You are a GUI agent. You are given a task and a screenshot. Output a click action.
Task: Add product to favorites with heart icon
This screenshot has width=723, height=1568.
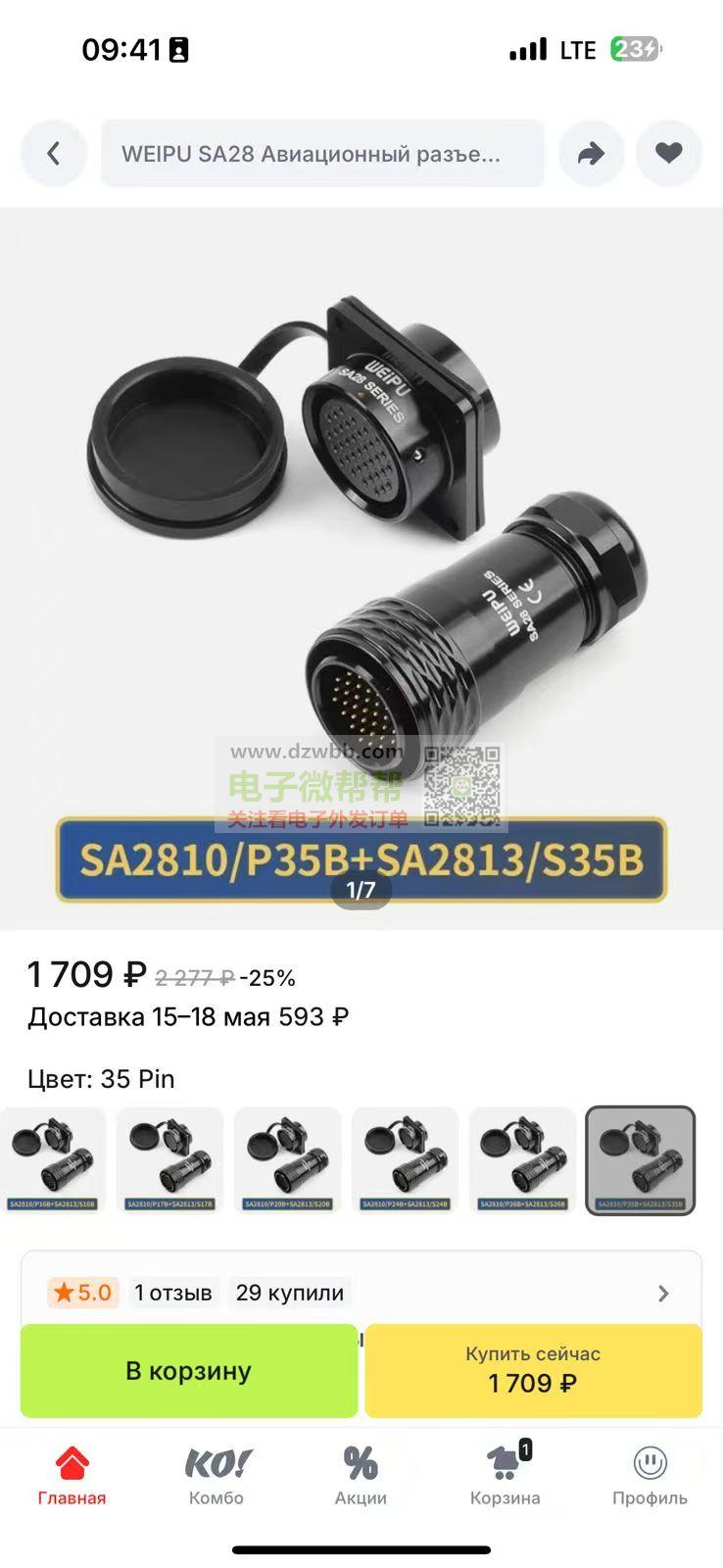click(x=669, y=153)
